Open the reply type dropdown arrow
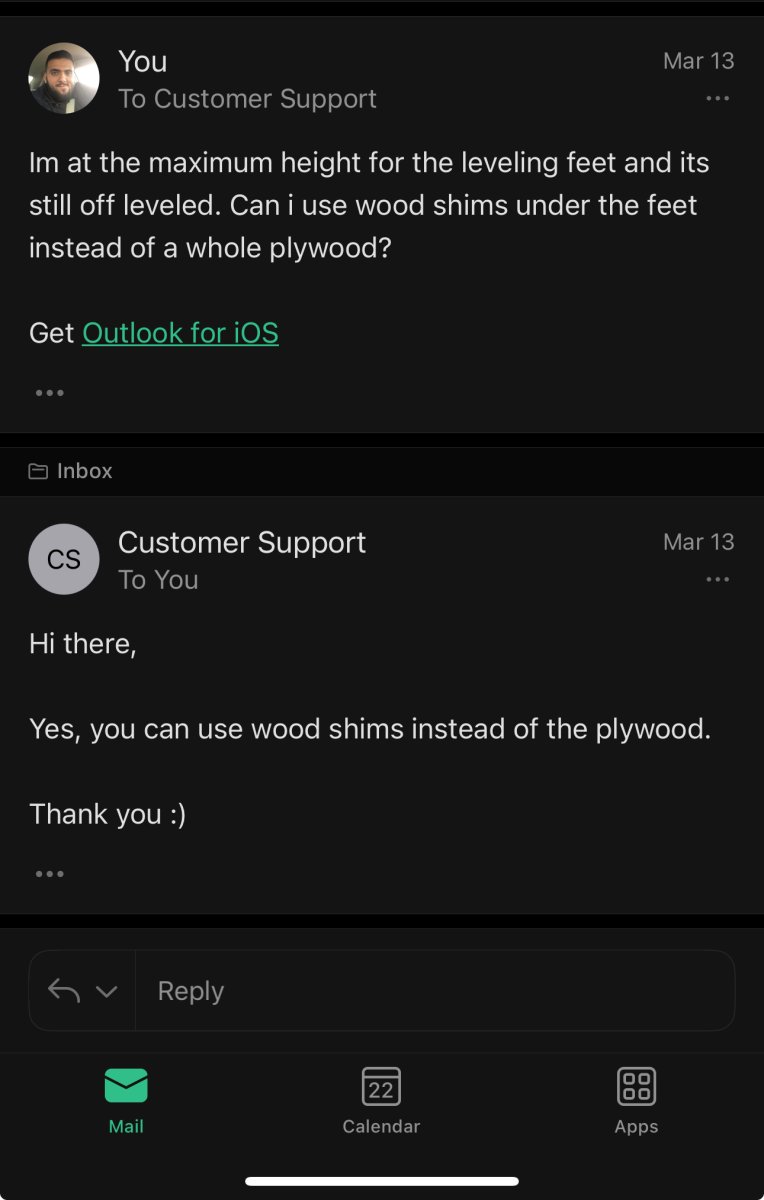 point(106,992)
